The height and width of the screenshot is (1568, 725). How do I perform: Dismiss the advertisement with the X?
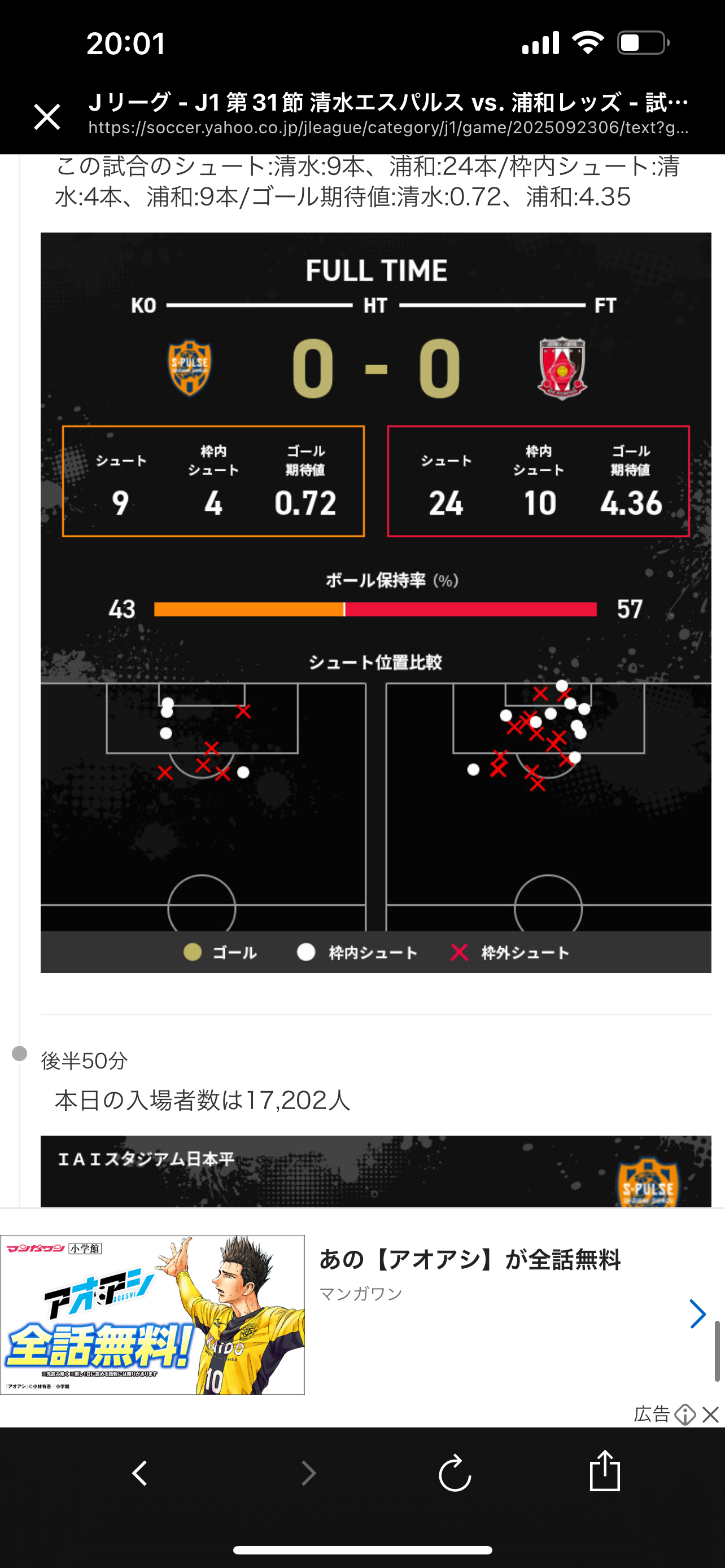pos(711,1414)
